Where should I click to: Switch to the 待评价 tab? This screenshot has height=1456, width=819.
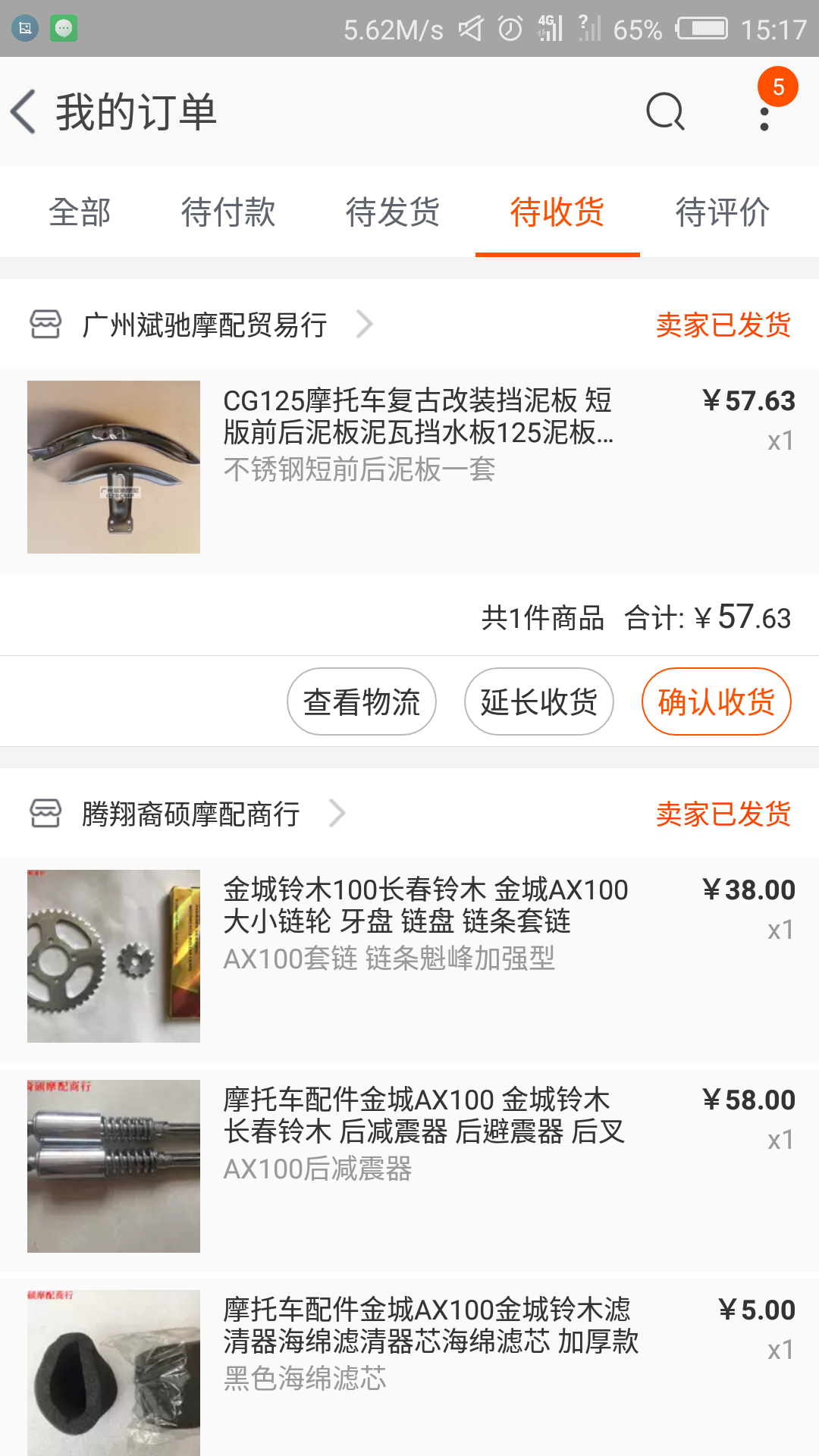(x=722, y=212)
